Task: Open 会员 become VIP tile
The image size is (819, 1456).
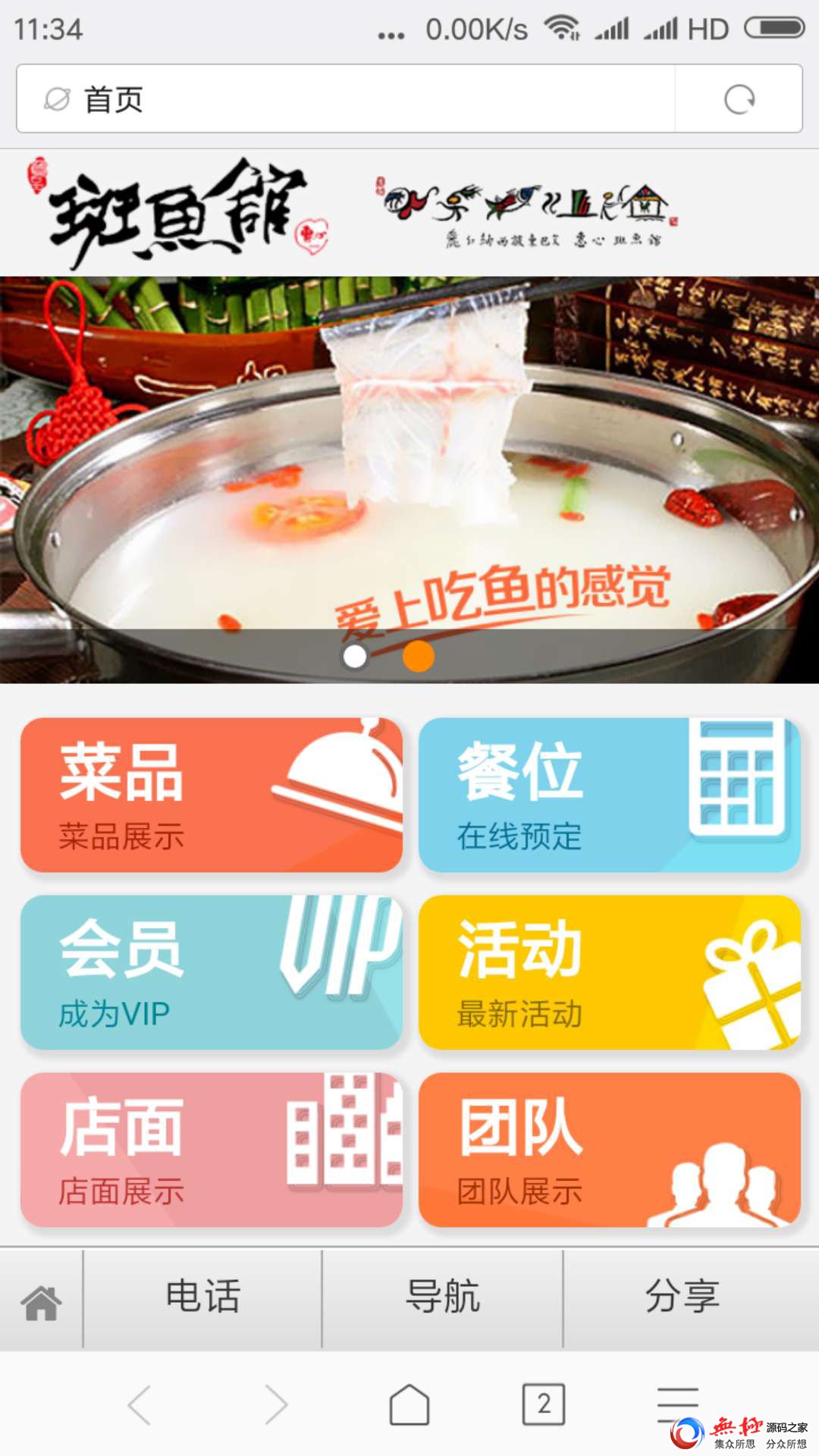Action: tap(212, 972)
